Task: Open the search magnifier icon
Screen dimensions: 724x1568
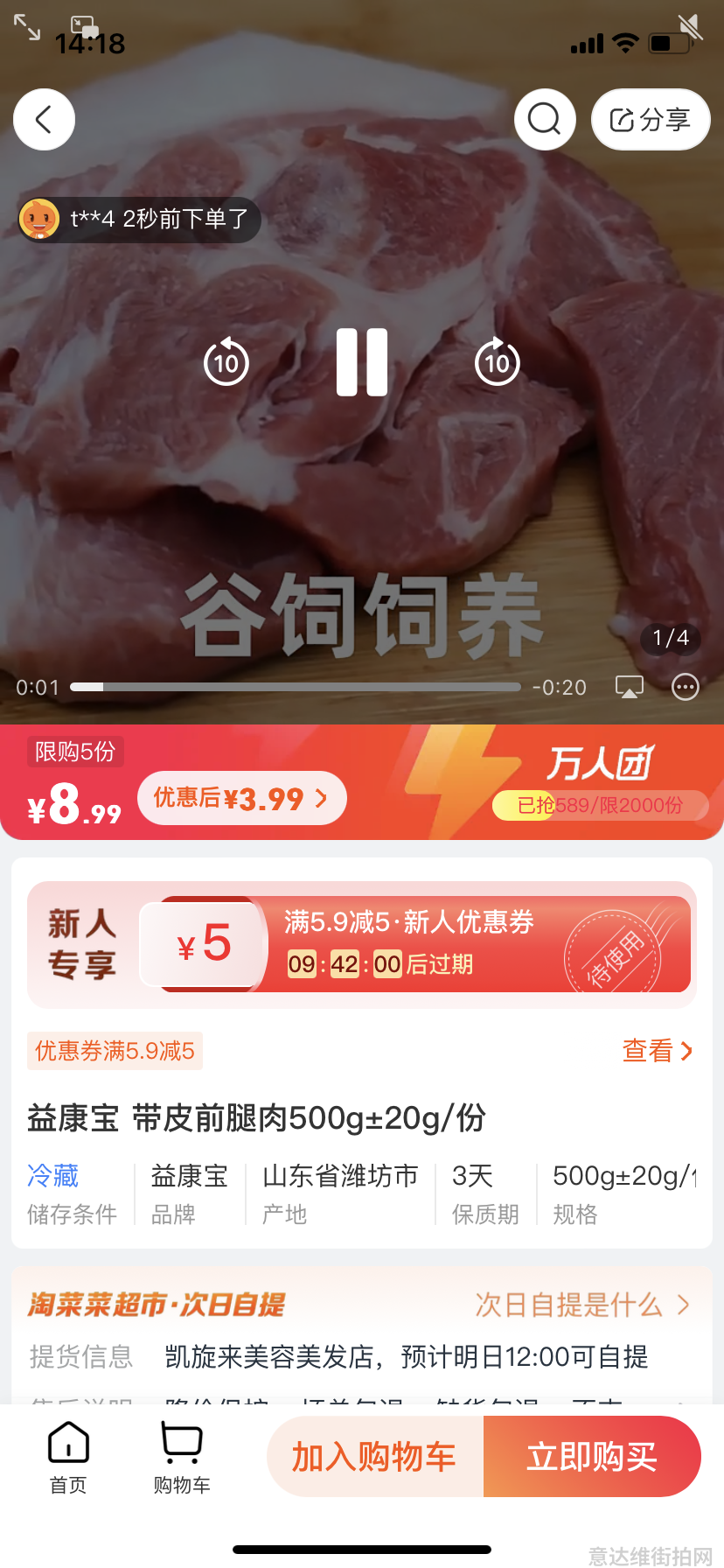Action: (545, 119)
